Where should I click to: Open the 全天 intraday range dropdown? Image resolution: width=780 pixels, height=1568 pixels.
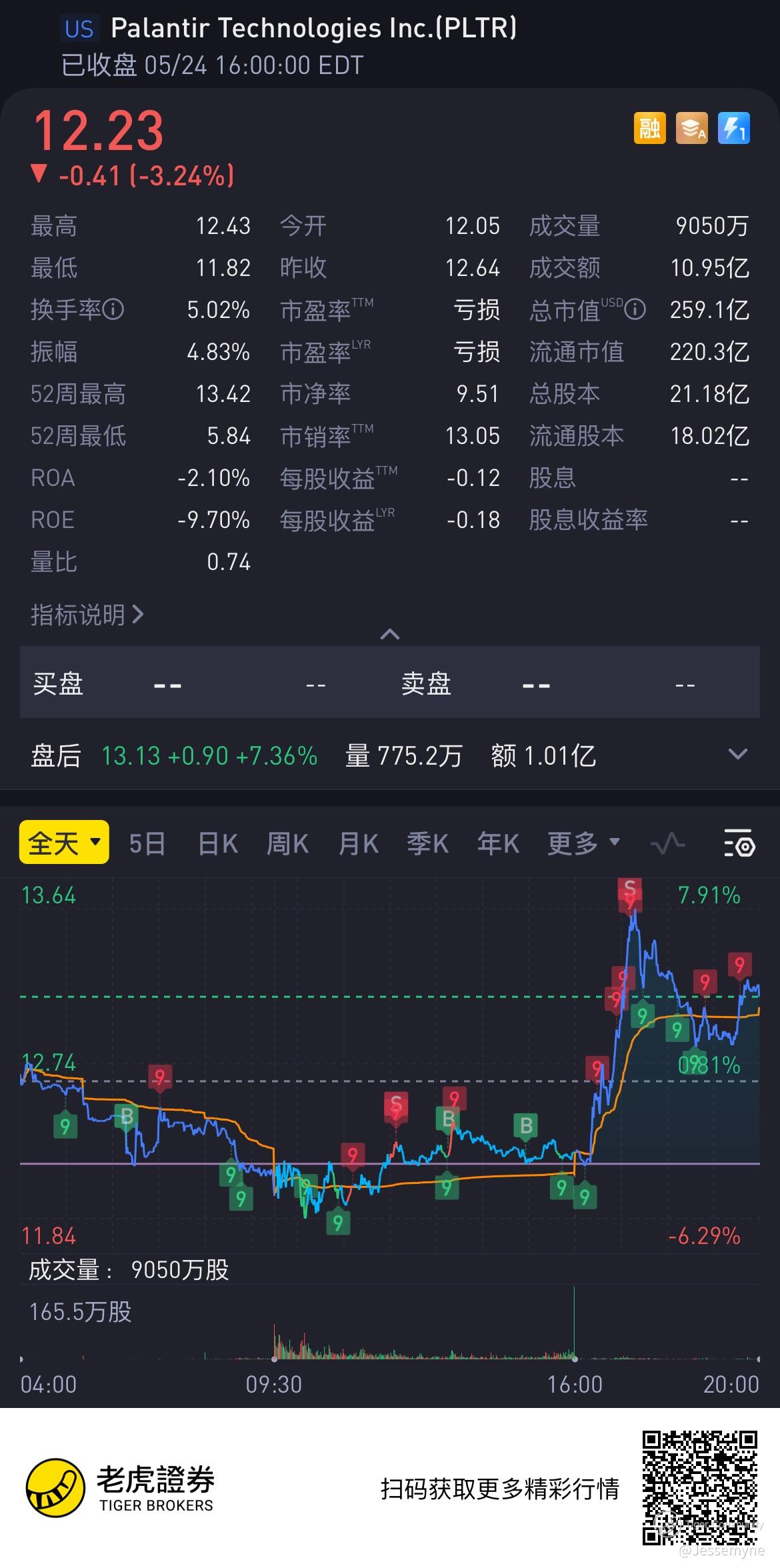(64, 843)
